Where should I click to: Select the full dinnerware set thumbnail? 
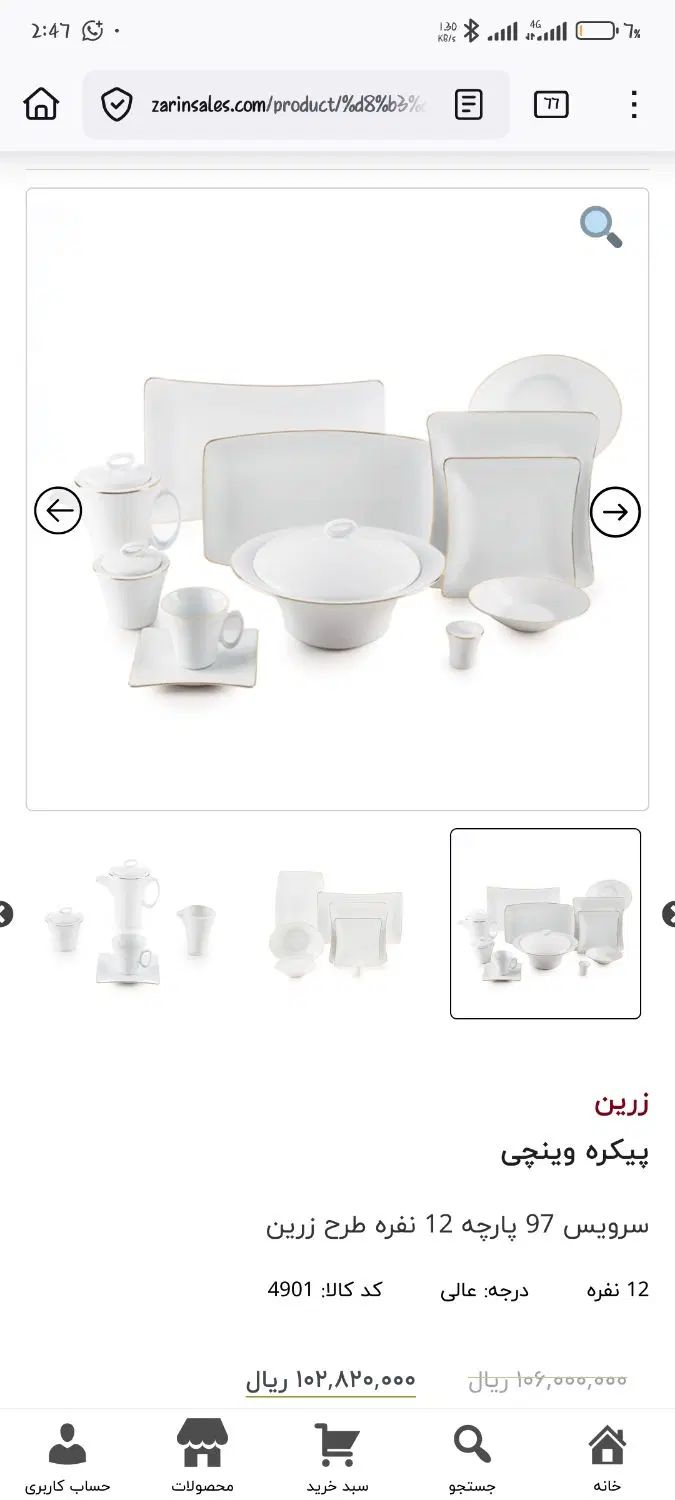545,923
